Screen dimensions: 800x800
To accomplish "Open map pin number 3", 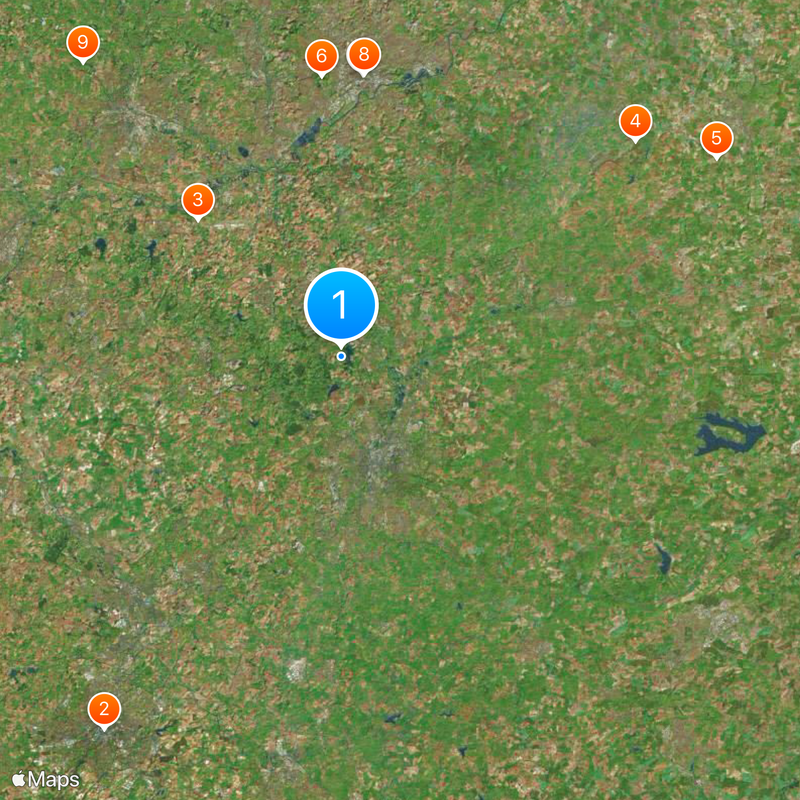I will [198, 200].
